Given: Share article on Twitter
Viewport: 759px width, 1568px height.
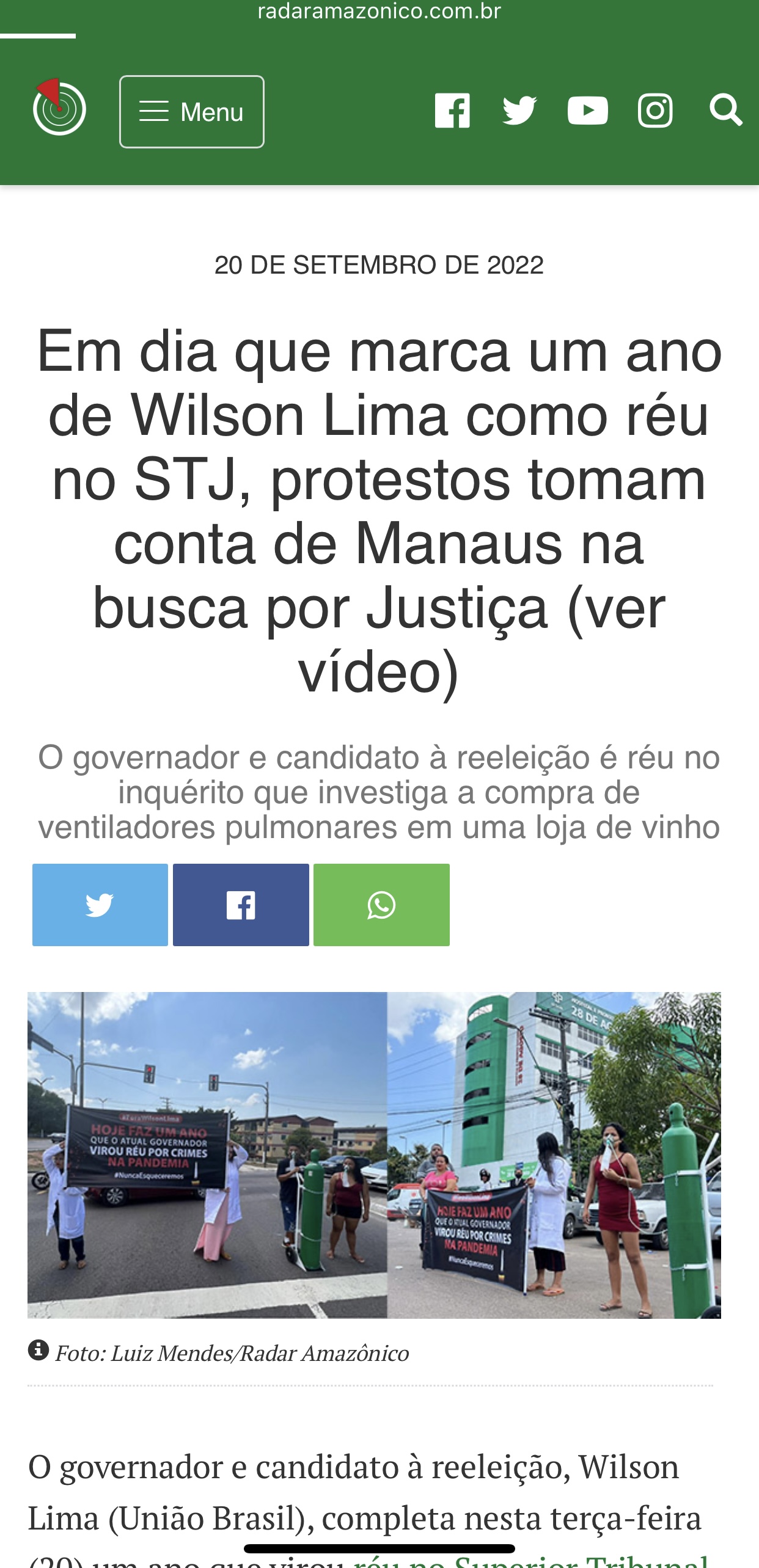Looking at the screenshot, I should [x=100, y=905].
